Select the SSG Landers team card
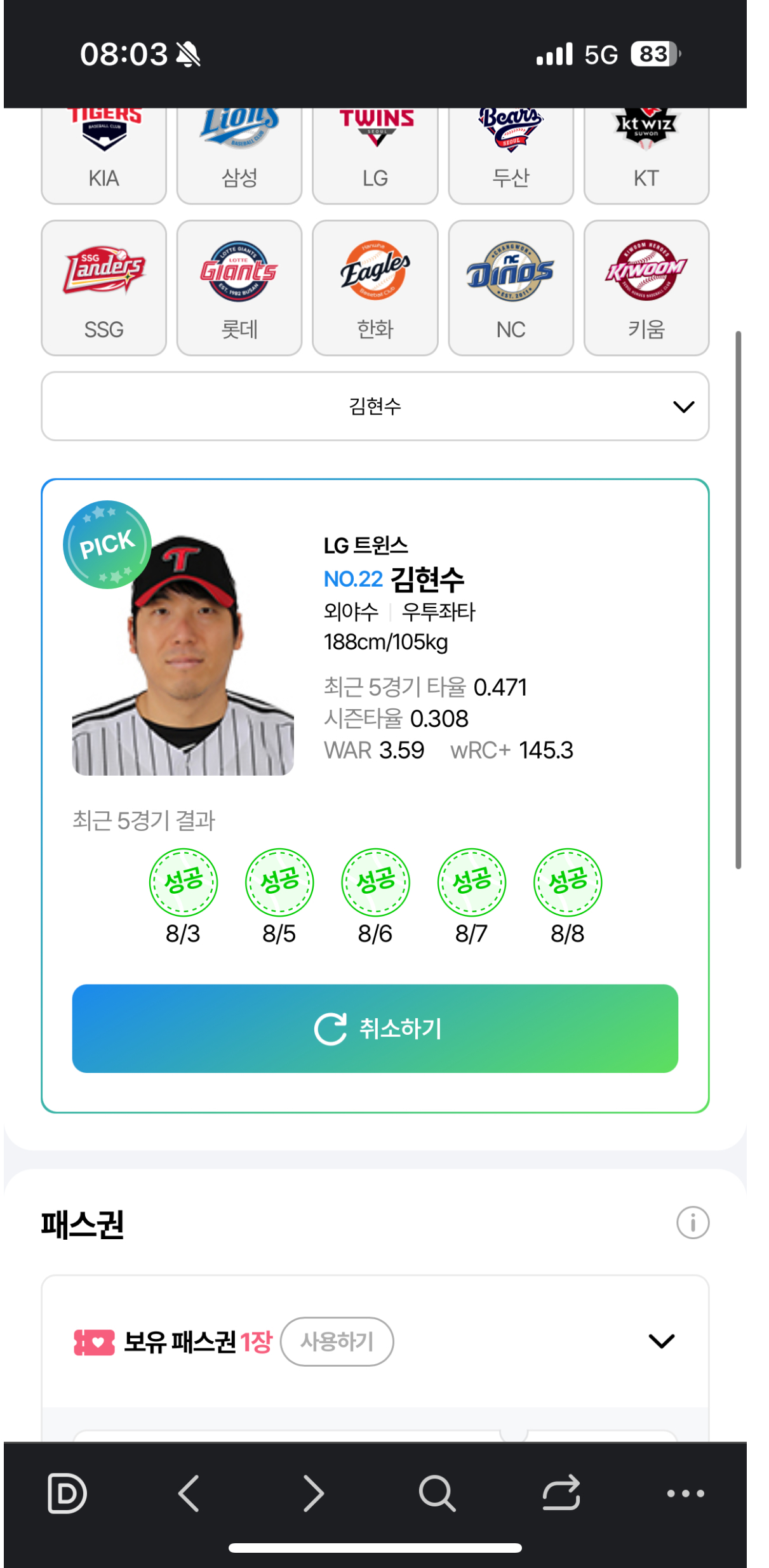This screenshot has width=769, height=1568. pos(104,288)
